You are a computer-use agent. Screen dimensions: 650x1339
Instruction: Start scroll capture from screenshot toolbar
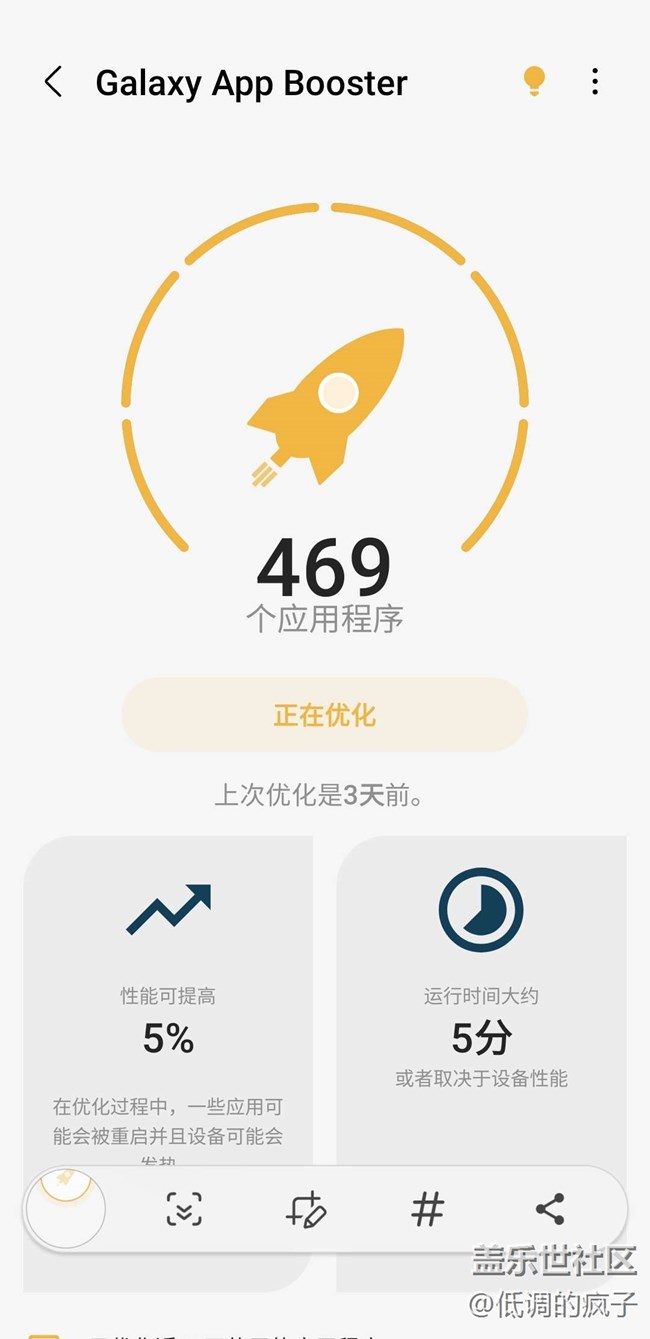click(x=184, y=1209)
